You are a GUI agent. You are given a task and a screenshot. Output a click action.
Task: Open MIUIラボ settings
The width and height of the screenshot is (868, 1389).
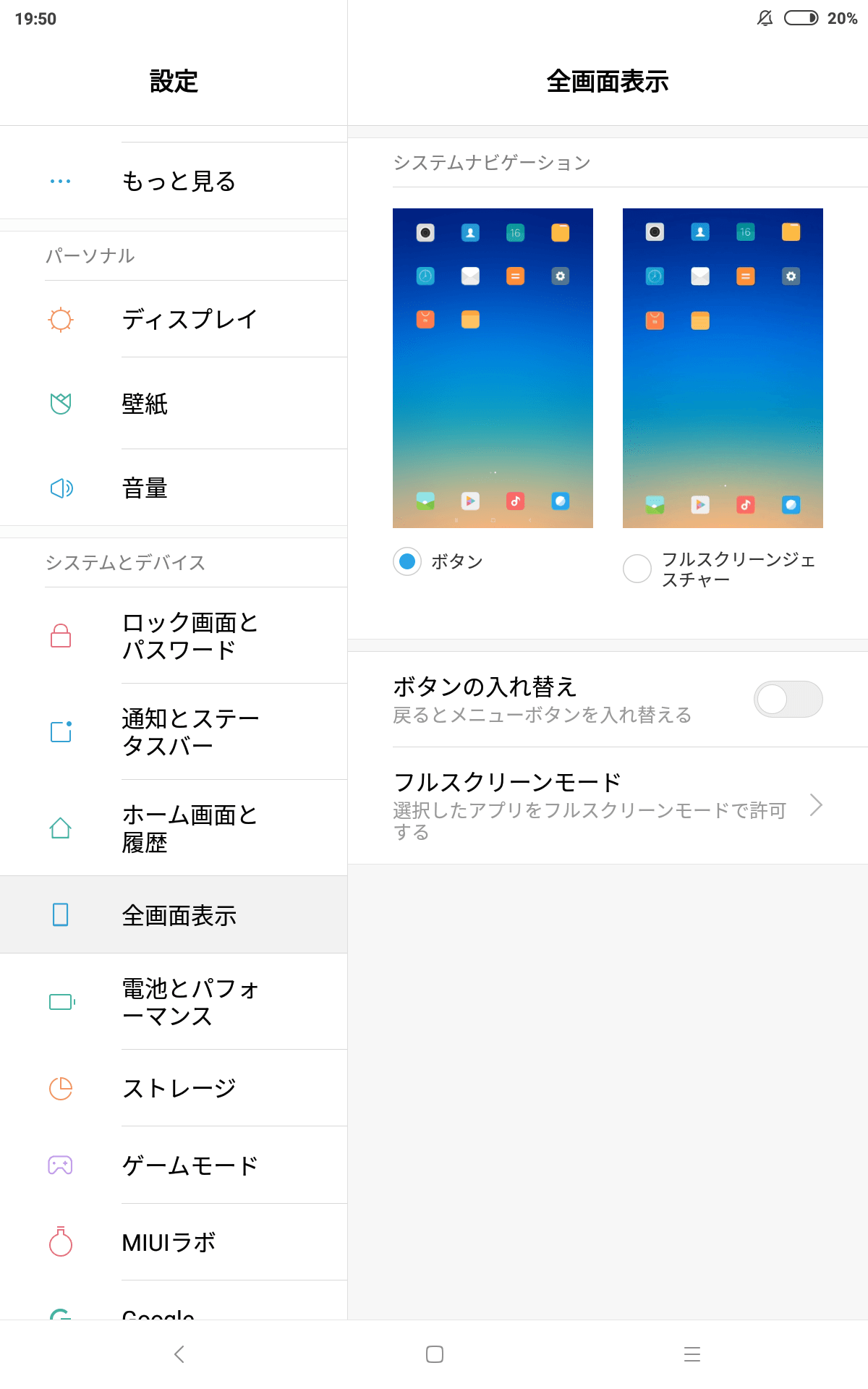[168, 1242]
